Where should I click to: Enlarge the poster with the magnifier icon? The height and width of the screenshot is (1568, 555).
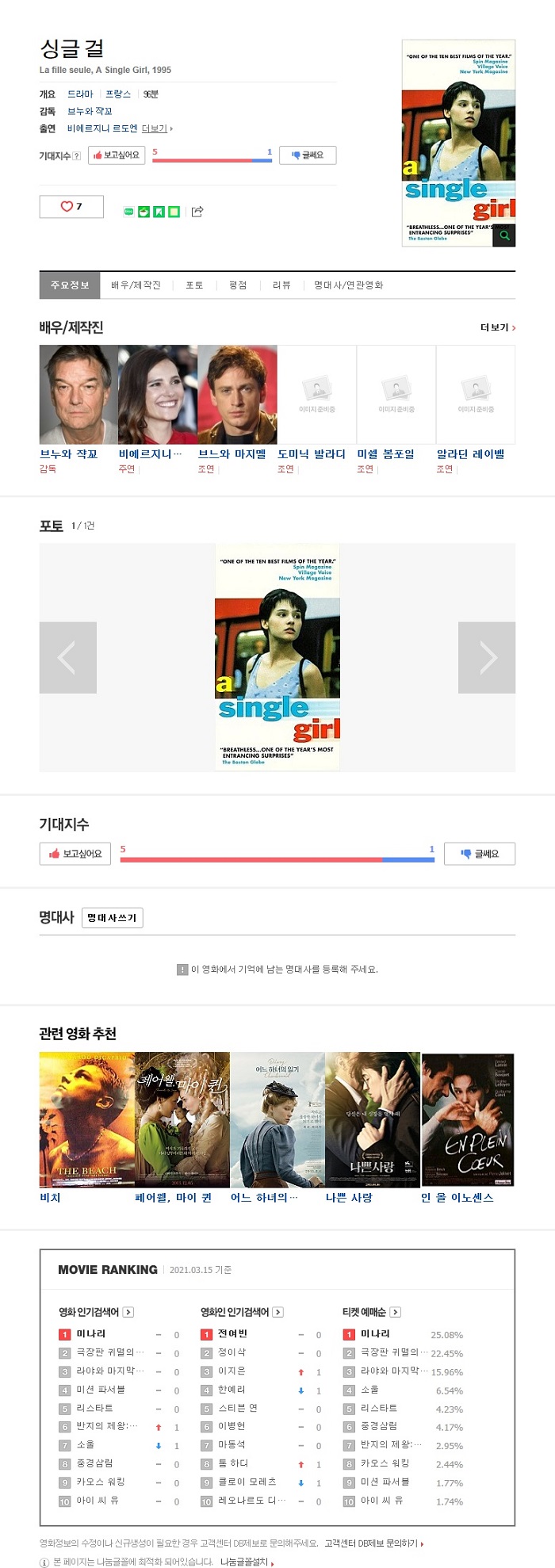point(503,235)
